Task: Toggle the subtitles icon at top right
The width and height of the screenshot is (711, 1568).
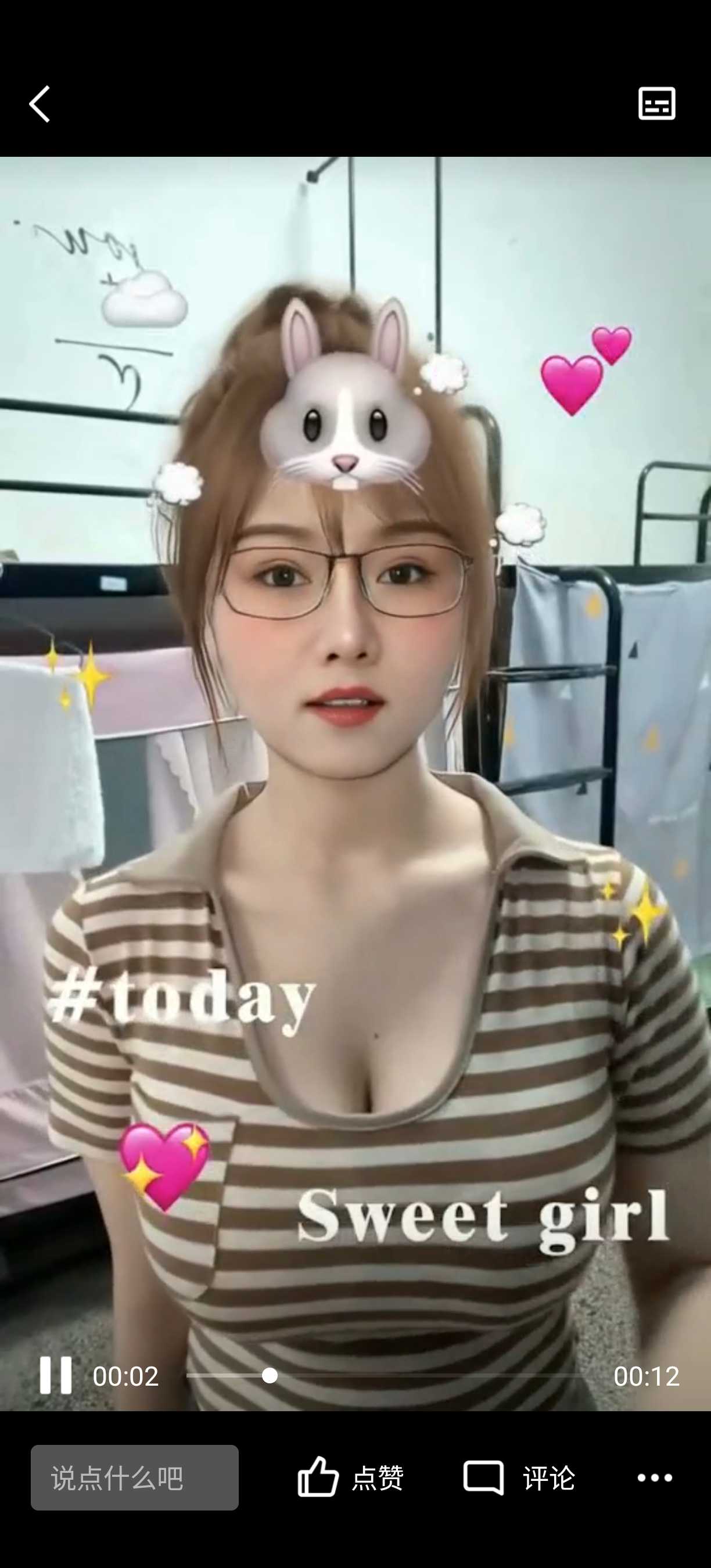Action: (x=656, y=103)
